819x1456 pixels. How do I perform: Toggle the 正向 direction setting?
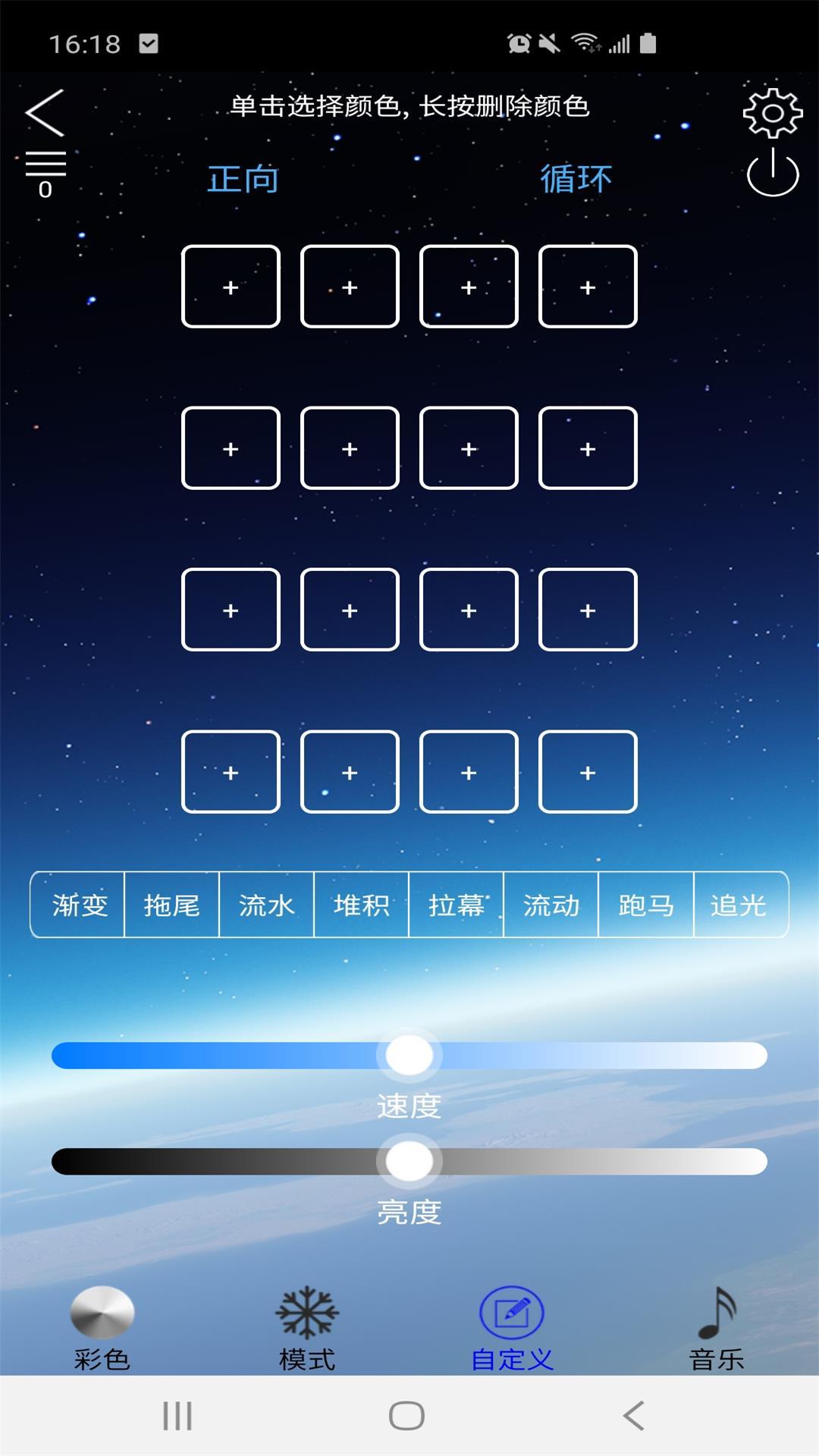click(x=243, y=179)
